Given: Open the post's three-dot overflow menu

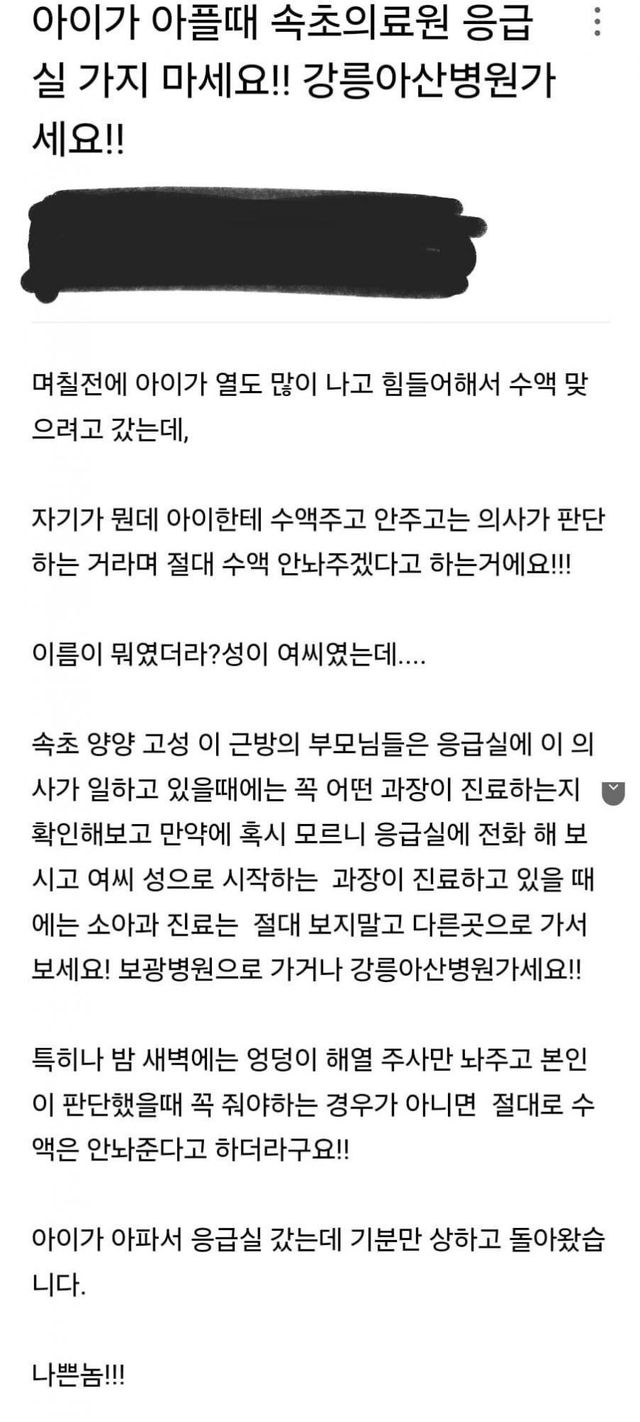Looking at the screenshot, I should pyautogui.click(x=598, y=22).
